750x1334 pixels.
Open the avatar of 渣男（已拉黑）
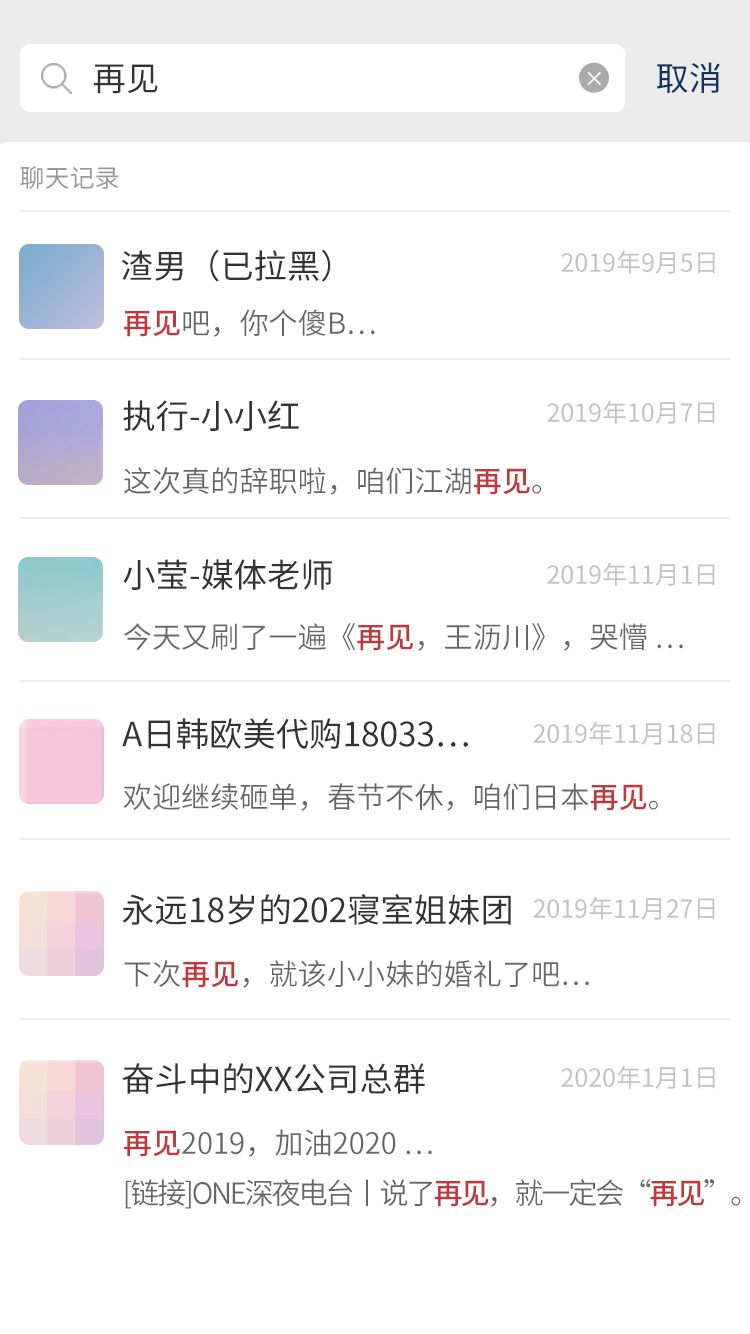coord(60,287)
